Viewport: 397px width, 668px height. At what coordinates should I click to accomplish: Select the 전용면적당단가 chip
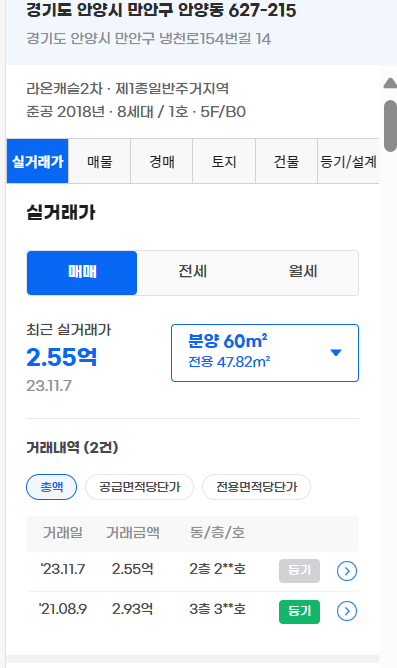(x=256, y=487)
